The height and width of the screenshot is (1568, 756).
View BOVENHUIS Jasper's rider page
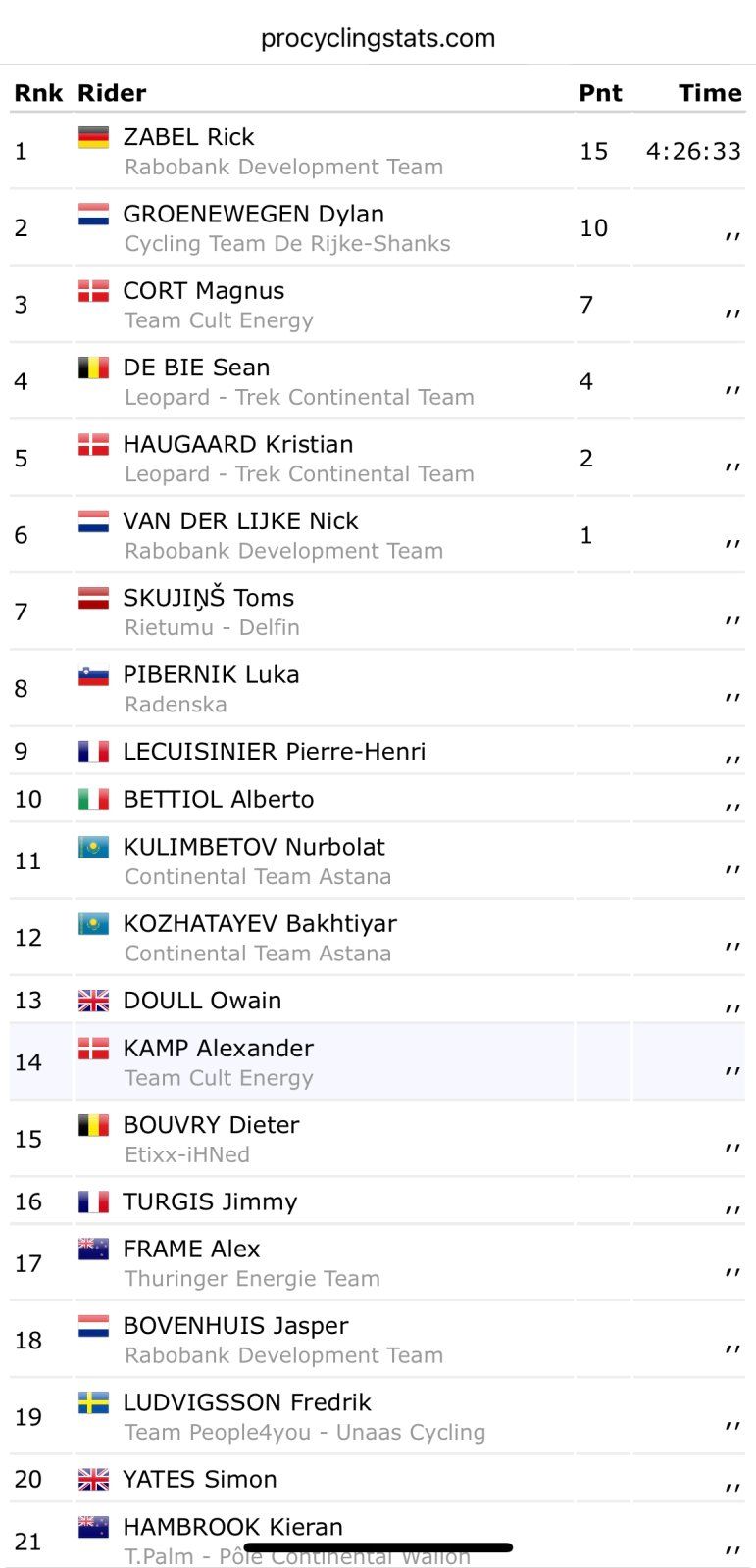[x=235, y=1326]
